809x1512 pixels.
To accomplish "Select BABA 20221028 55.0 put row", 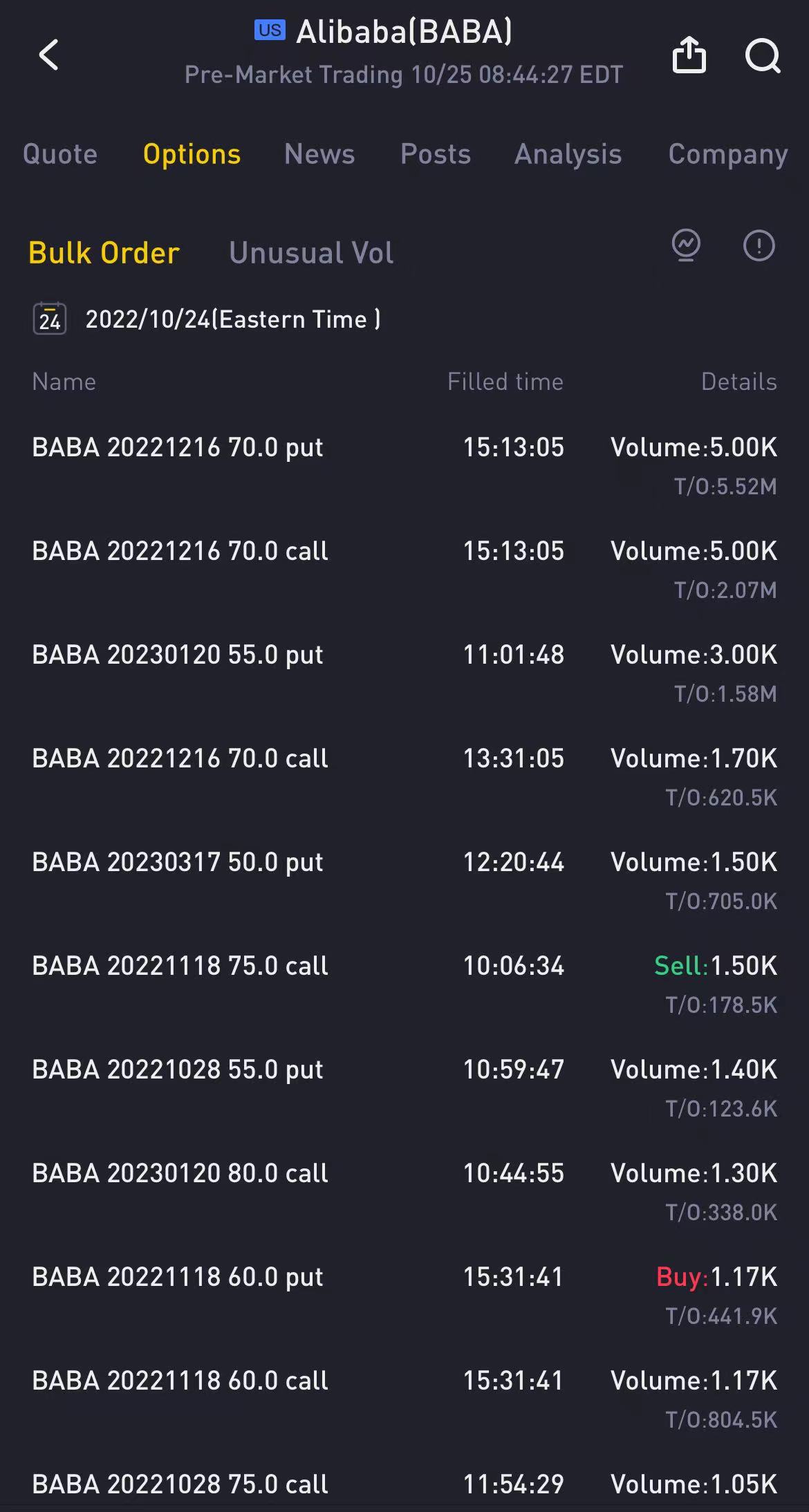I will coord(404,1088).
